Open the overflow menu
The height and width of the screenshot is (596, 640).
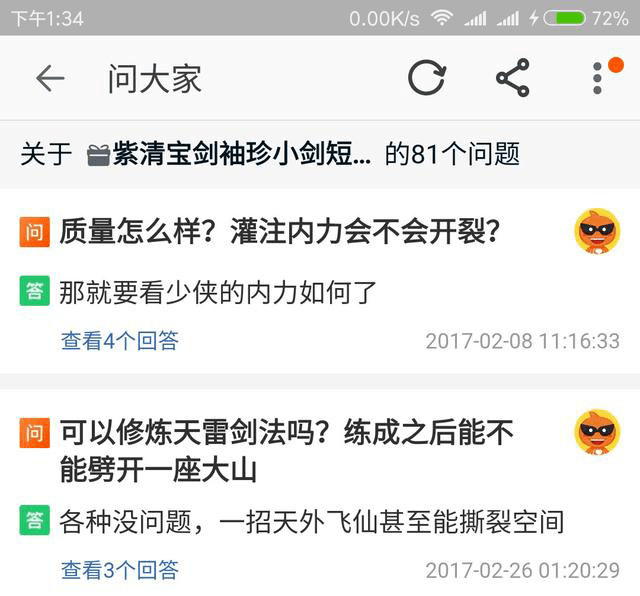[597, 78]
